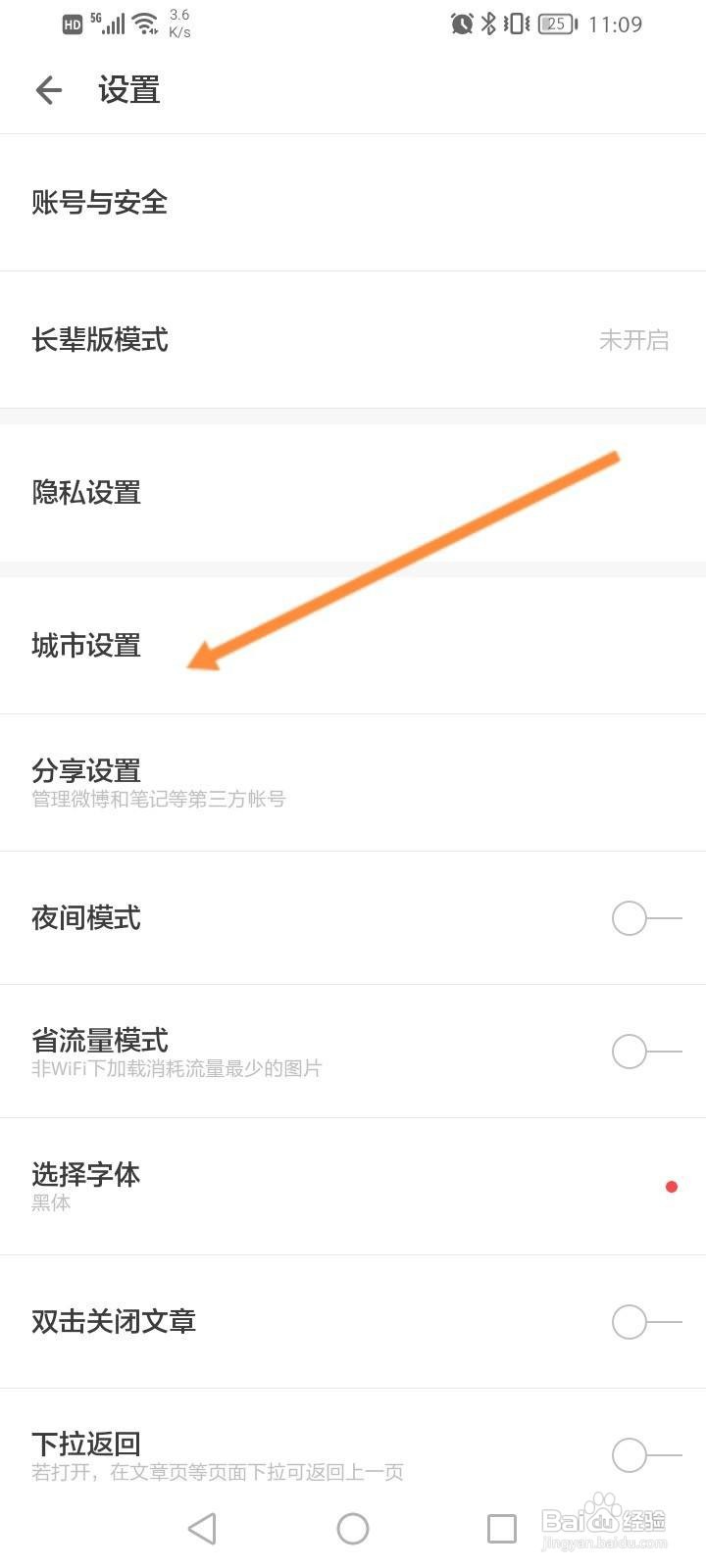This screenshot has height=1568, width=706.
Task: Tap the red dot beside 选择字体
Action: 672,1186
